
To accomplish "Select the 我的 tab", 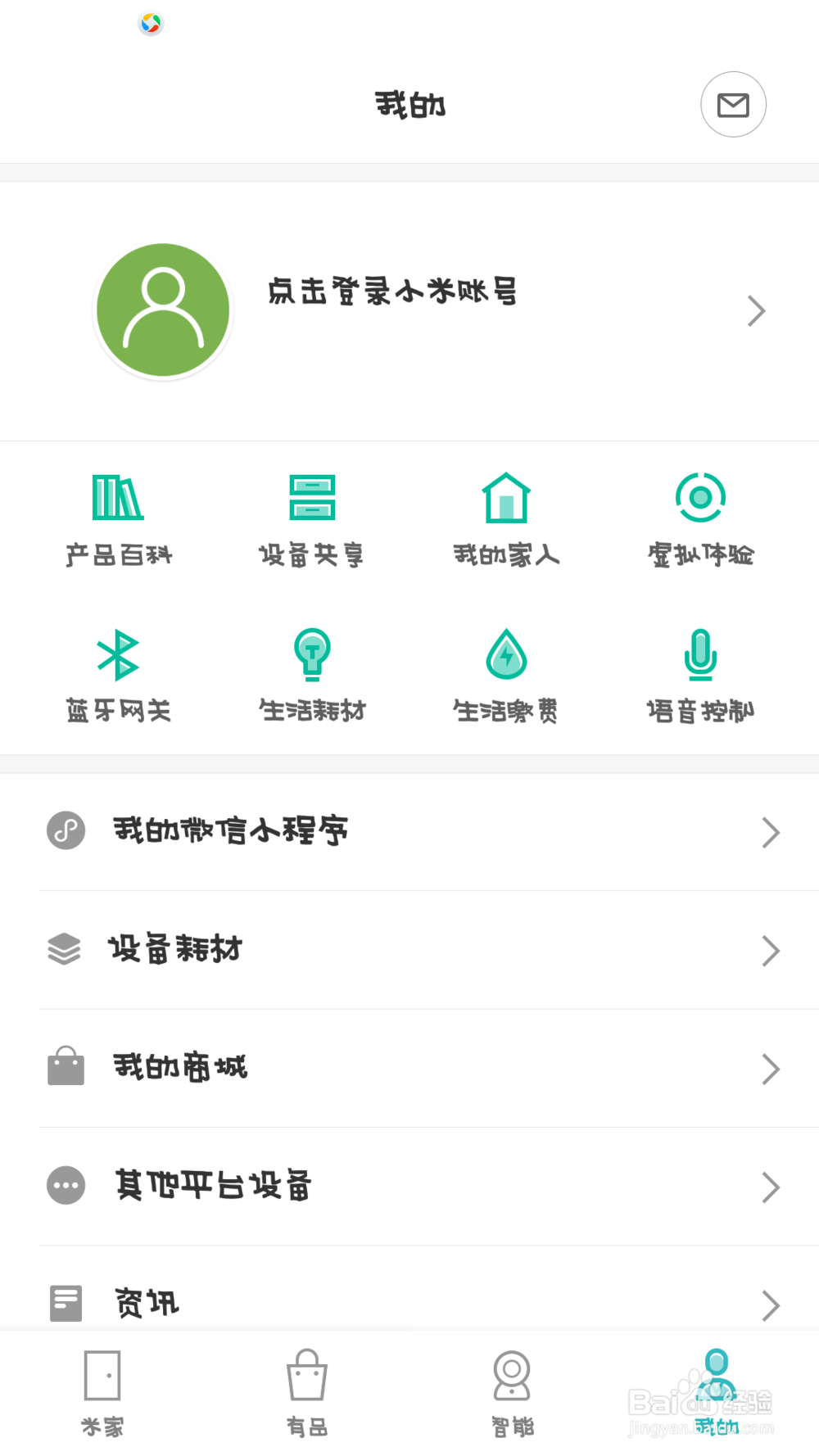I will coord(717,1394).
